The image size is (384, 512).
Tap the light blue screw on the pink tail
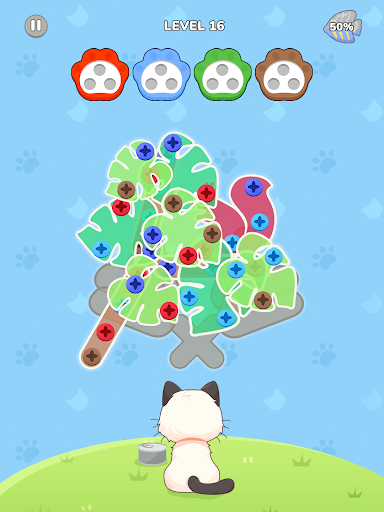[260, 222]
